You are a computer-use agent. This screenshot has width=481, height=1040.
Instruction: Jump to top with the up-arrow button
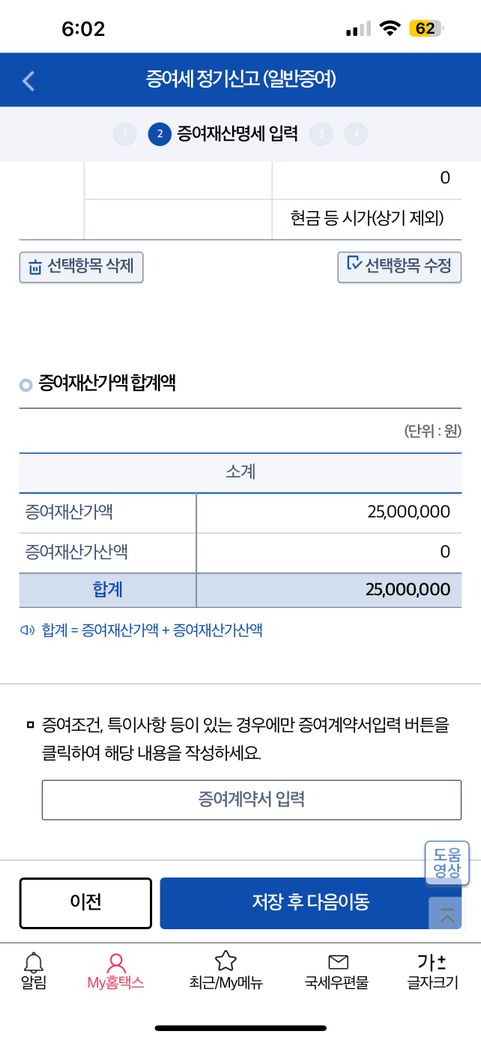[448, 916]
